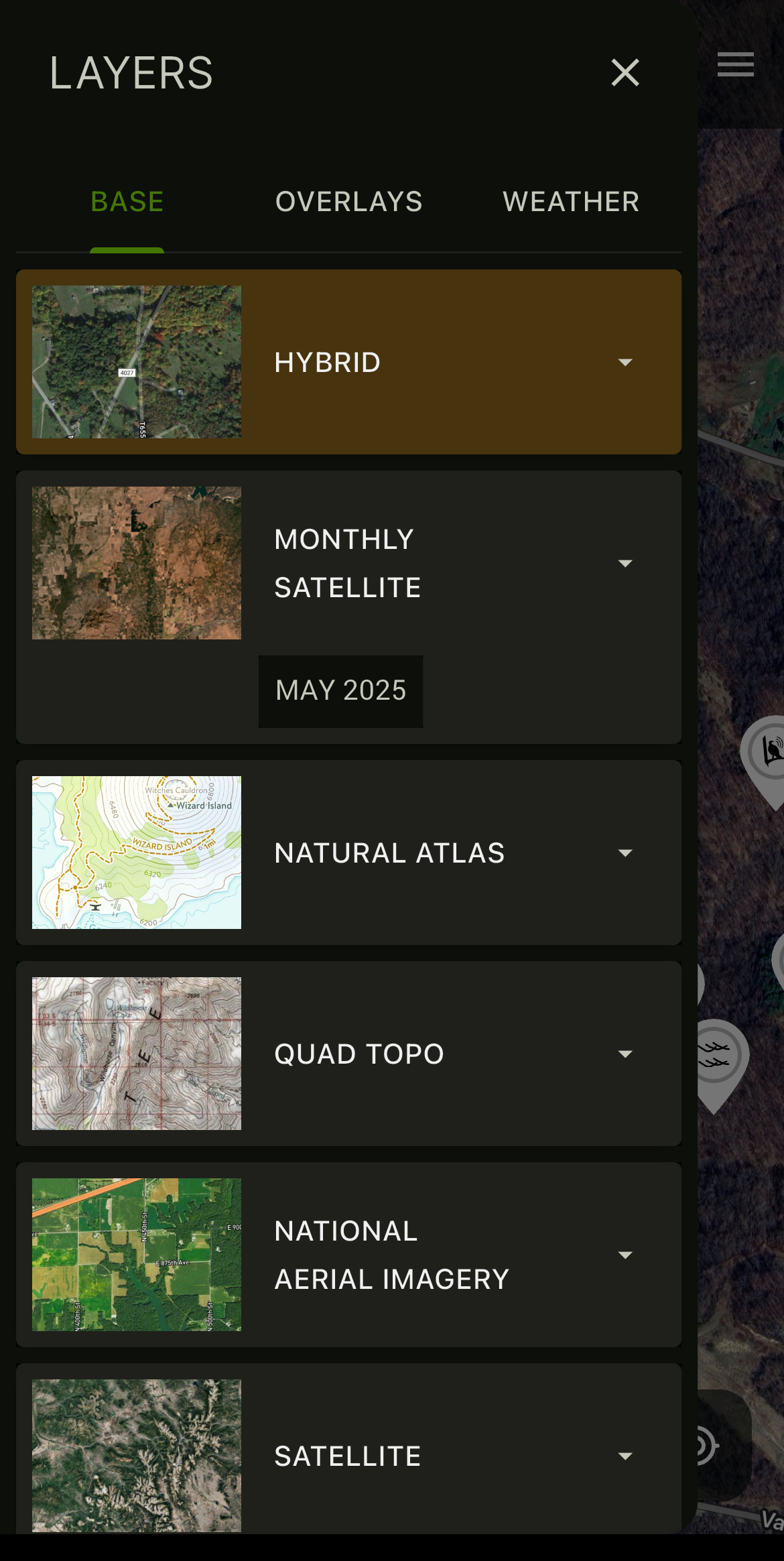This screenshot has width=784, height=1561.
Task: Open the Natural Atlas dropdown arrow
Action: 625,852
